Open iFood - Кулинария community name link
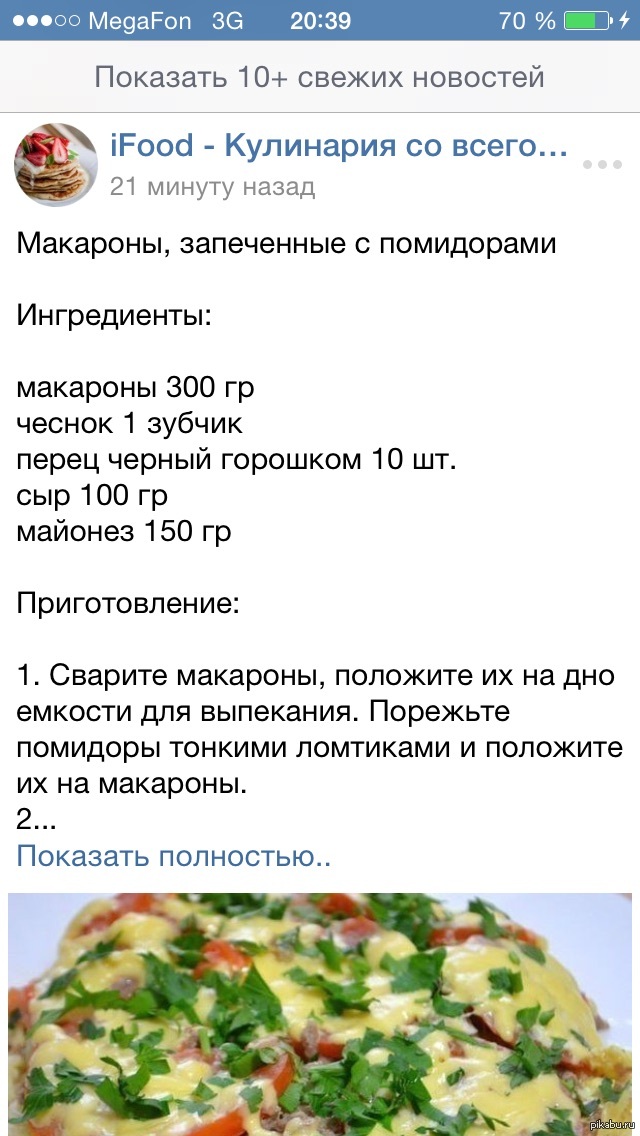 338,146
